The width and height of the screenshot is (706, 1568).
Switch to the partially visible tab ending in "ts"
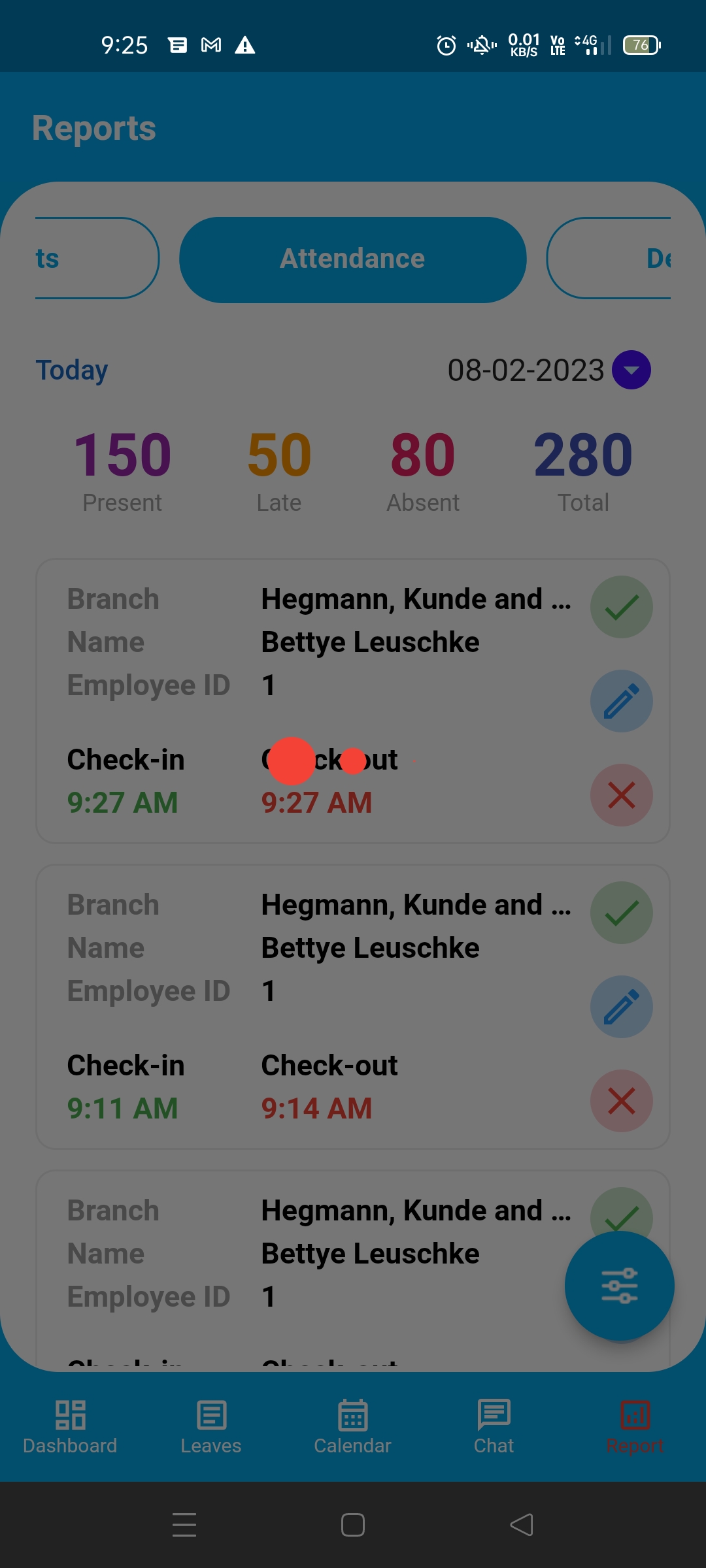(97, 258)
